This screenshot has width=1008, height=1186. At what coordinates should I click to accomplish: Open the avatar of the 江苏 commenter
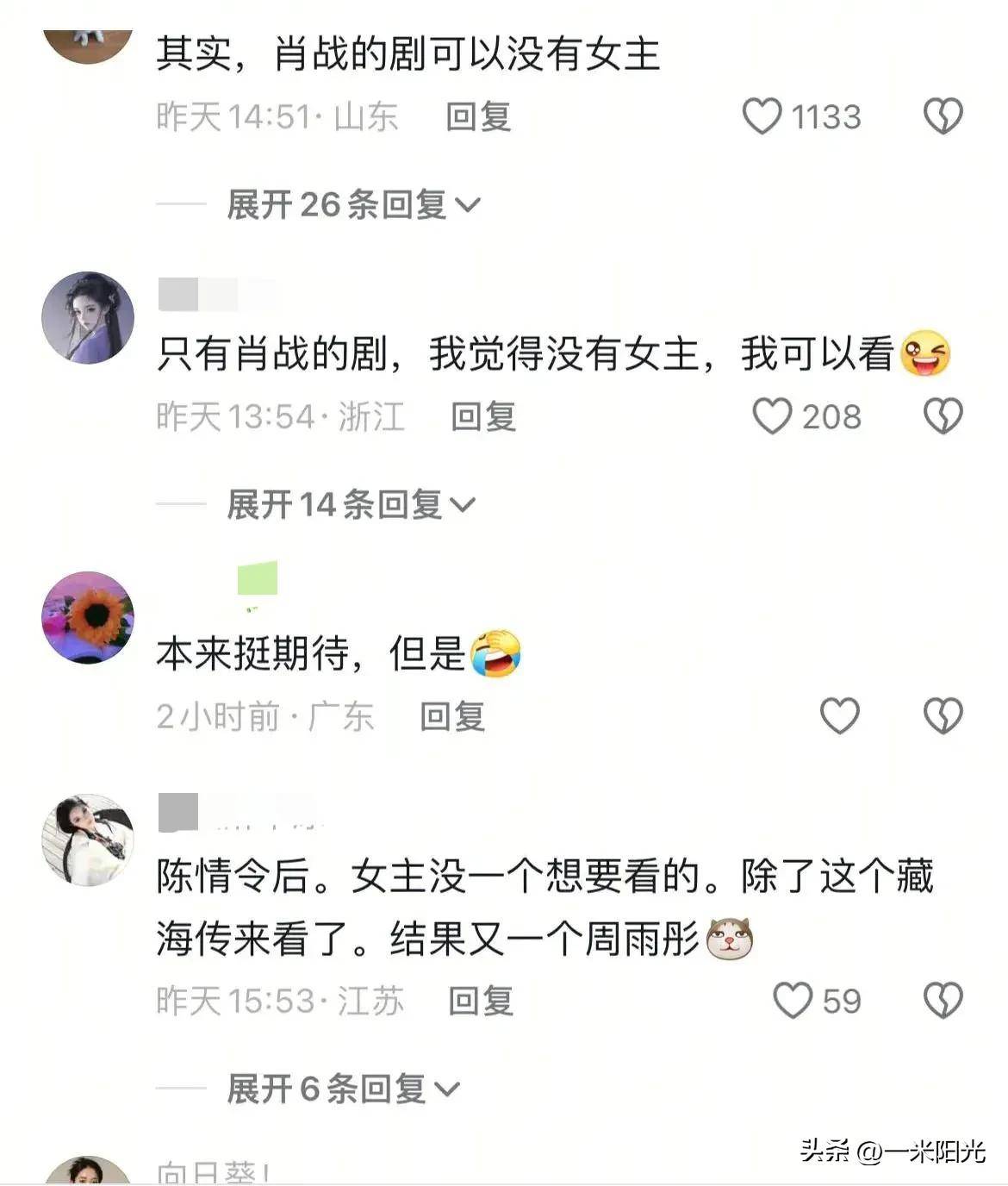(x=88, y=840)
